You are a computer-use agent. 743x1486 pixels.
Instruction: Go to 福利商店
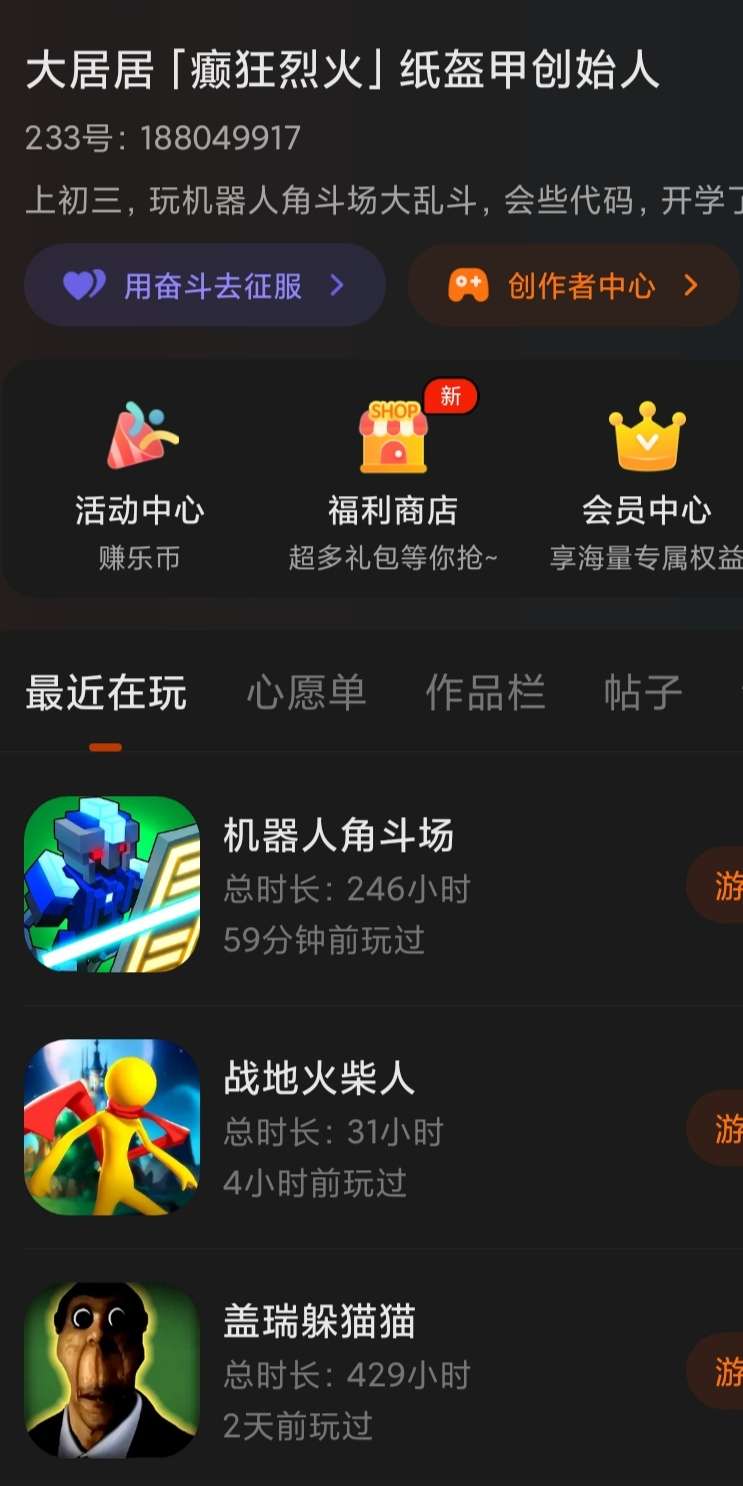[x=393, y=478]
